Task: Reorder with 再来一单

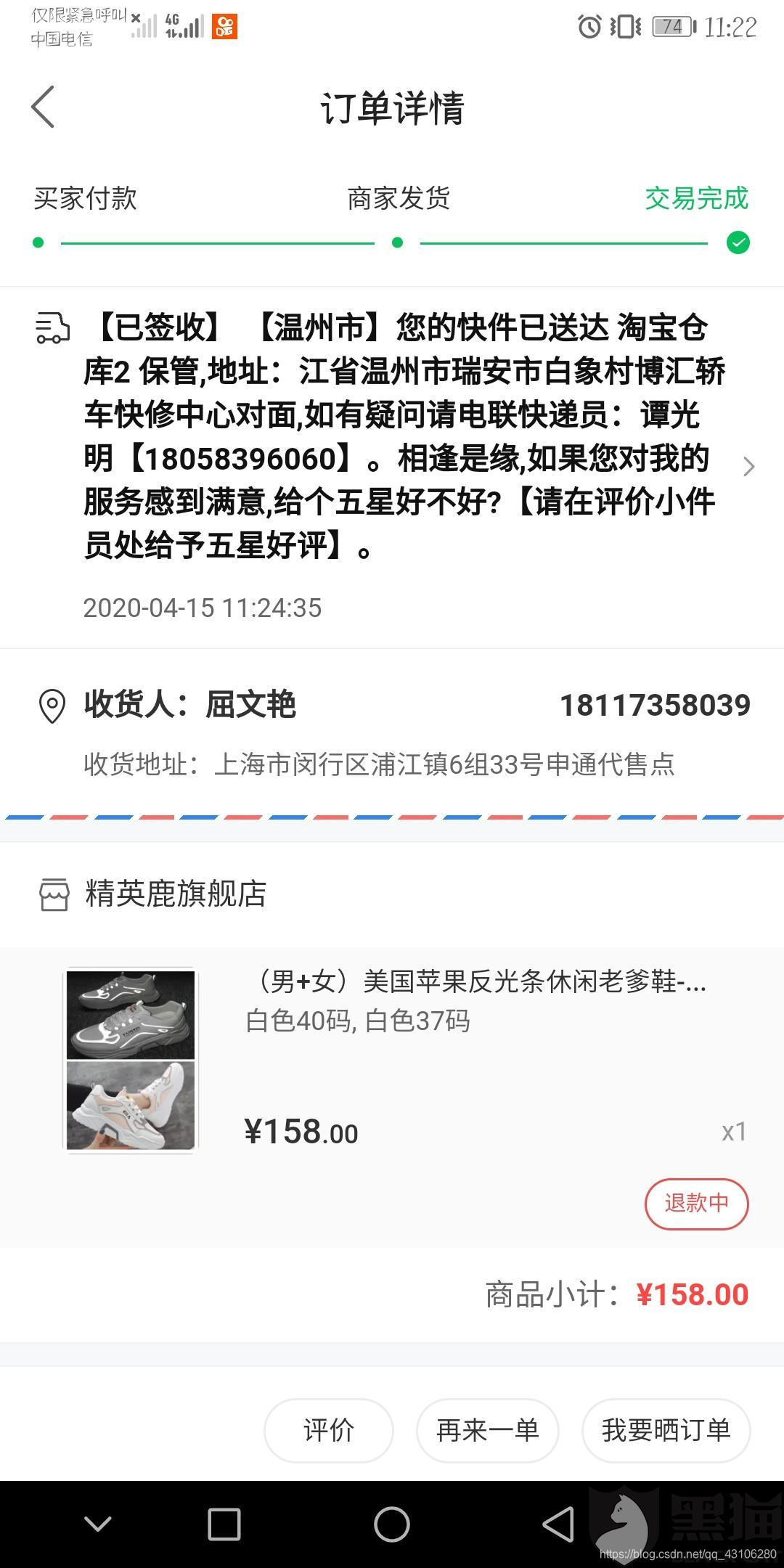Action: click(x=487, y=1430)
